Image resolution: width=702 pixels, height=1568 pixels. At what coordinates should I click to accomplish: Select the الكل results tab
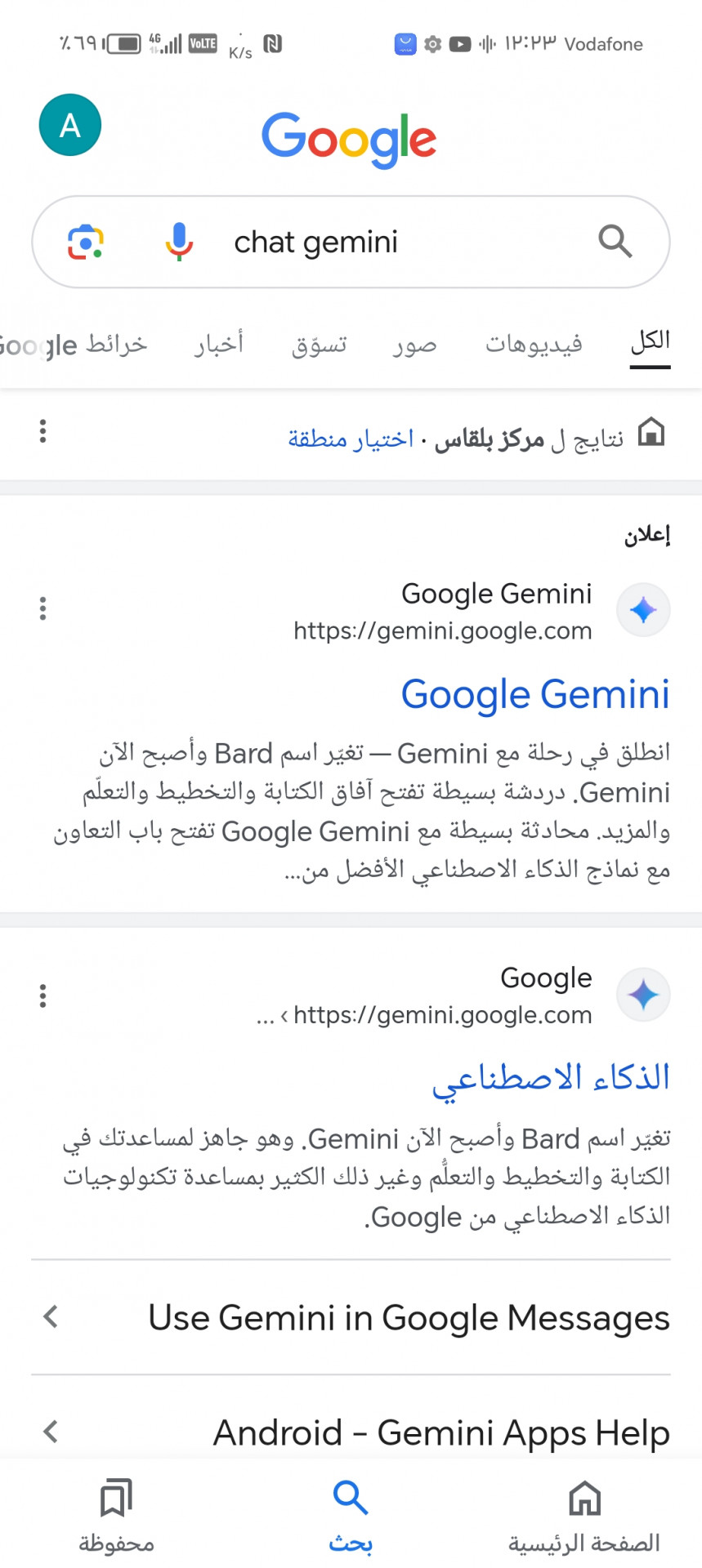pos(651,343)
